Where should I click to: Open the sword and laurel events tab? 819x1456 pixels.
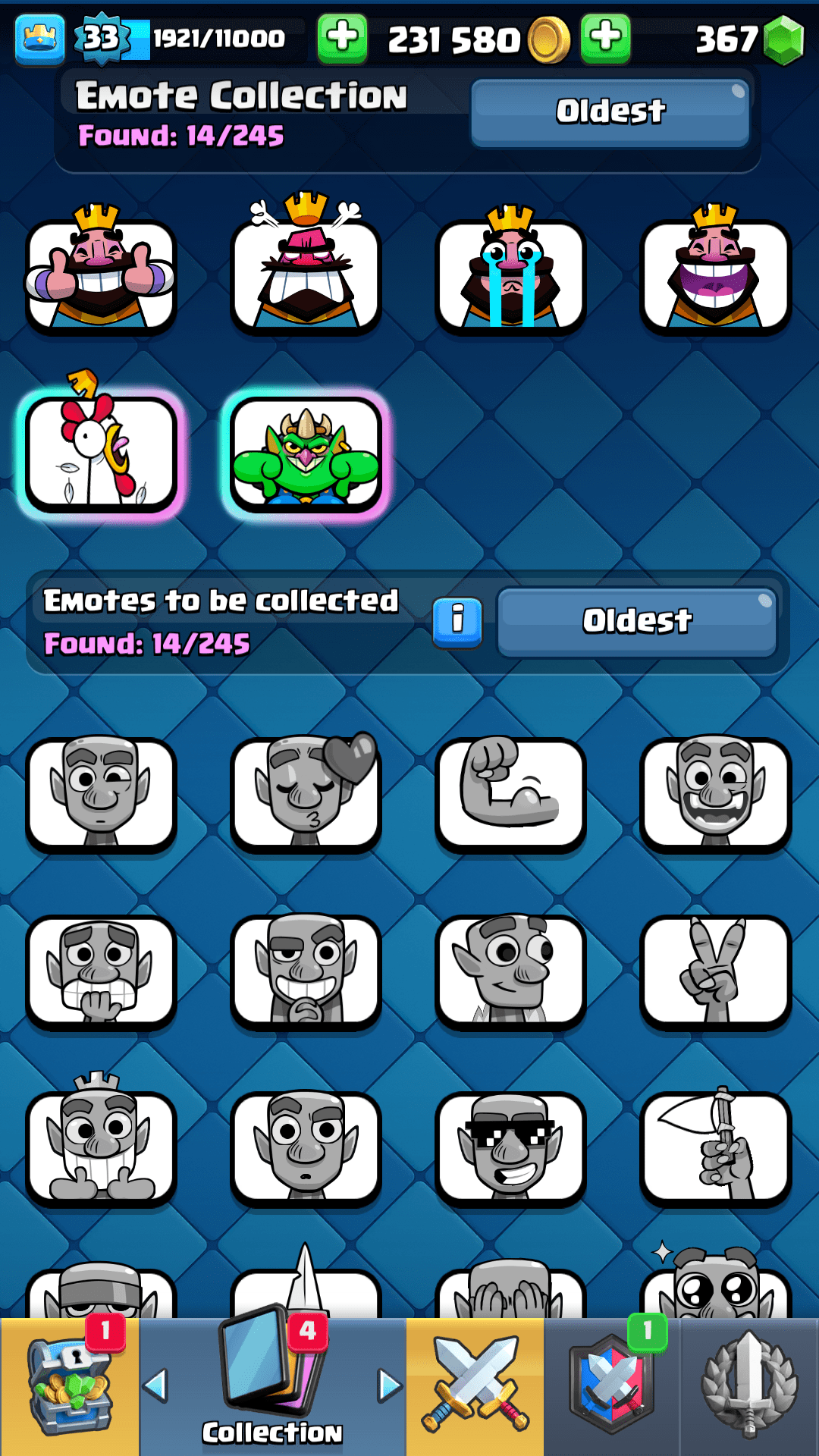(x=749, y=1386)
